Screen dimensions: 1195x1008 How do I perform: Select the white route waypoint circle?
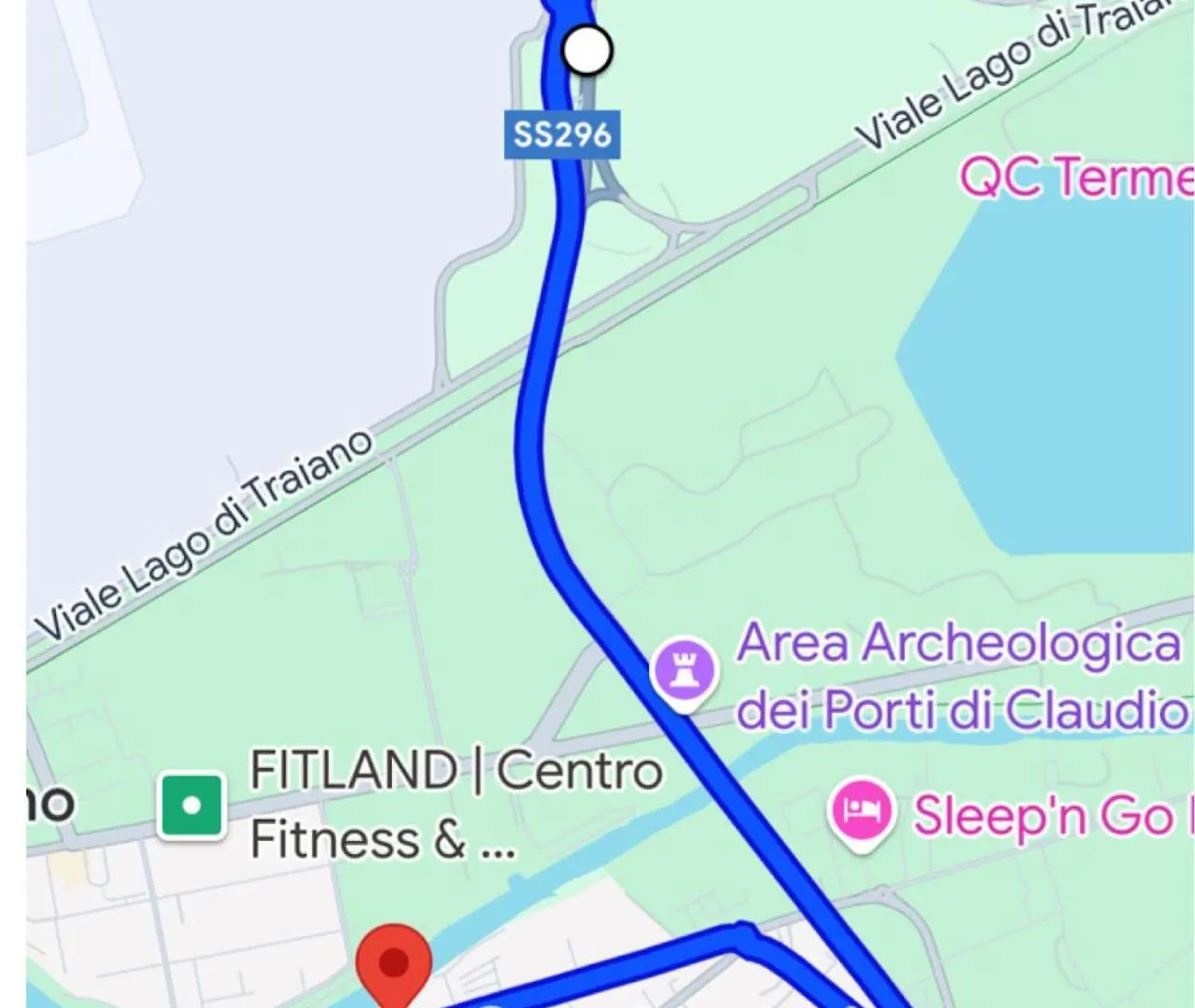tap(587, 49)
